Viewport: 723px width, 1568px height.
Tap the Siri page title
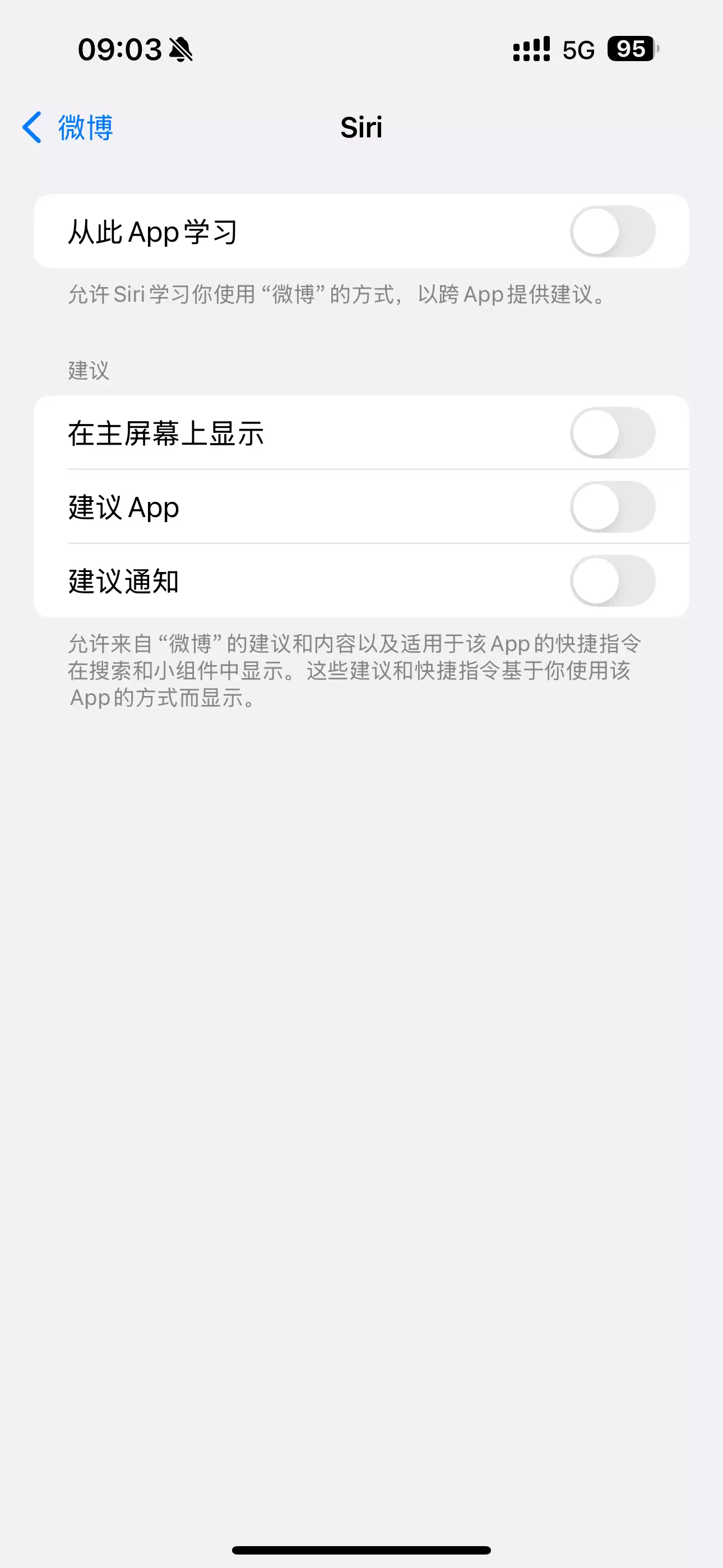pyautogui.click(x=361, y=127)
